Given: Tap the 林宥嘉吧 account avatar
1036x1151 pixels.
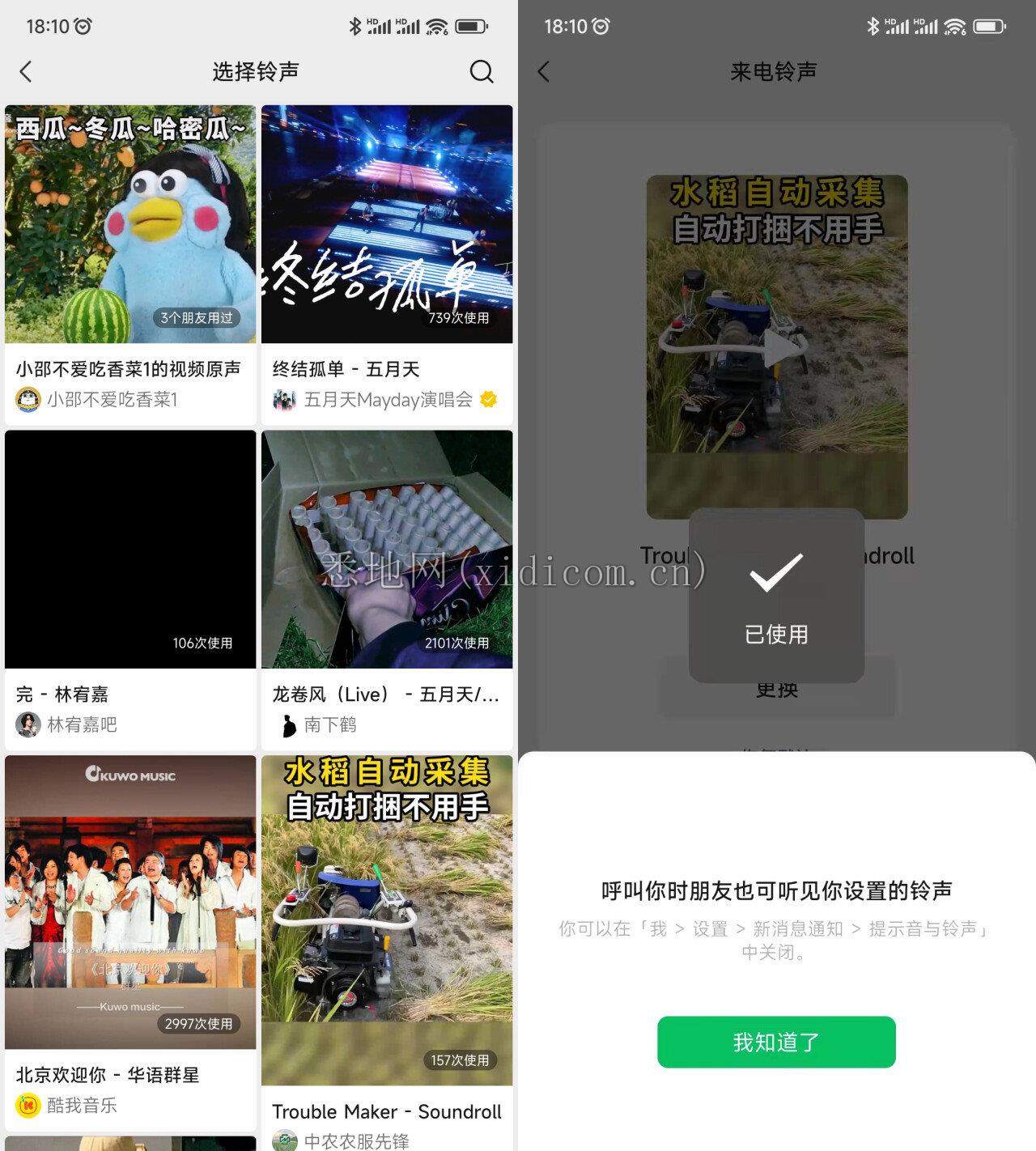Looking at the screenshot, I should click(27, 724).
